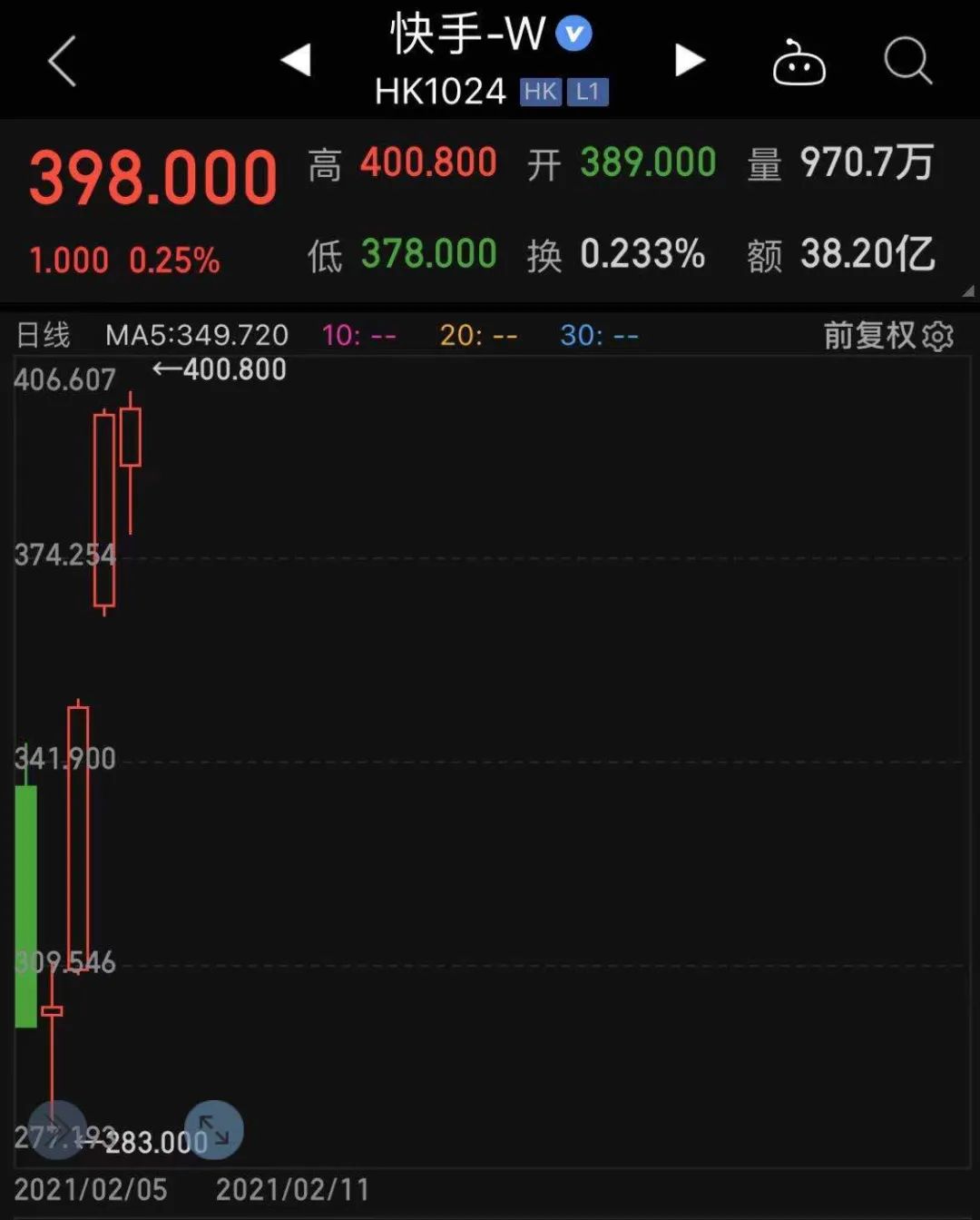The image size is (980, 1220).
Task: Expand quote details corner arrow
Action: 967,291
